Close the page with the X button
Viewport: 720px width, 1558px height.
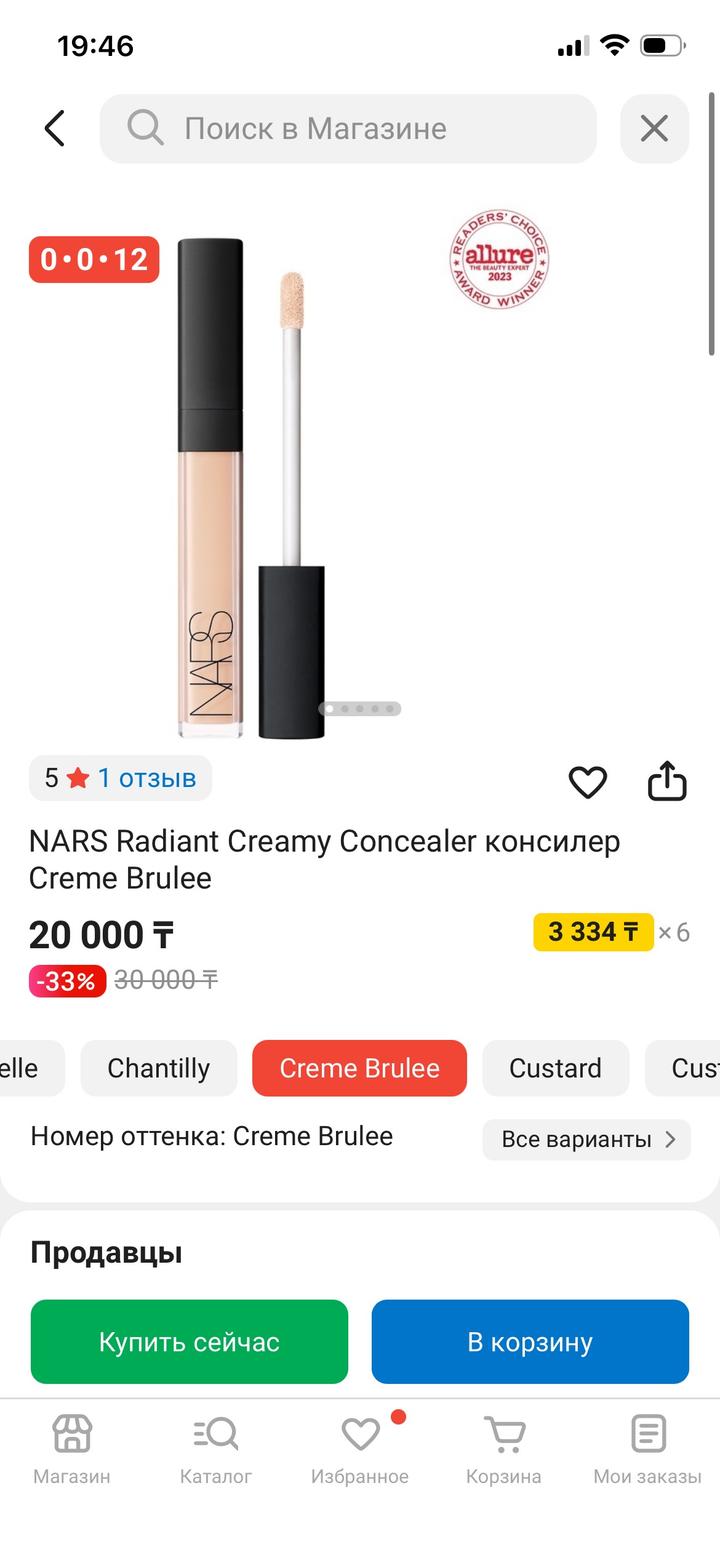654,129
